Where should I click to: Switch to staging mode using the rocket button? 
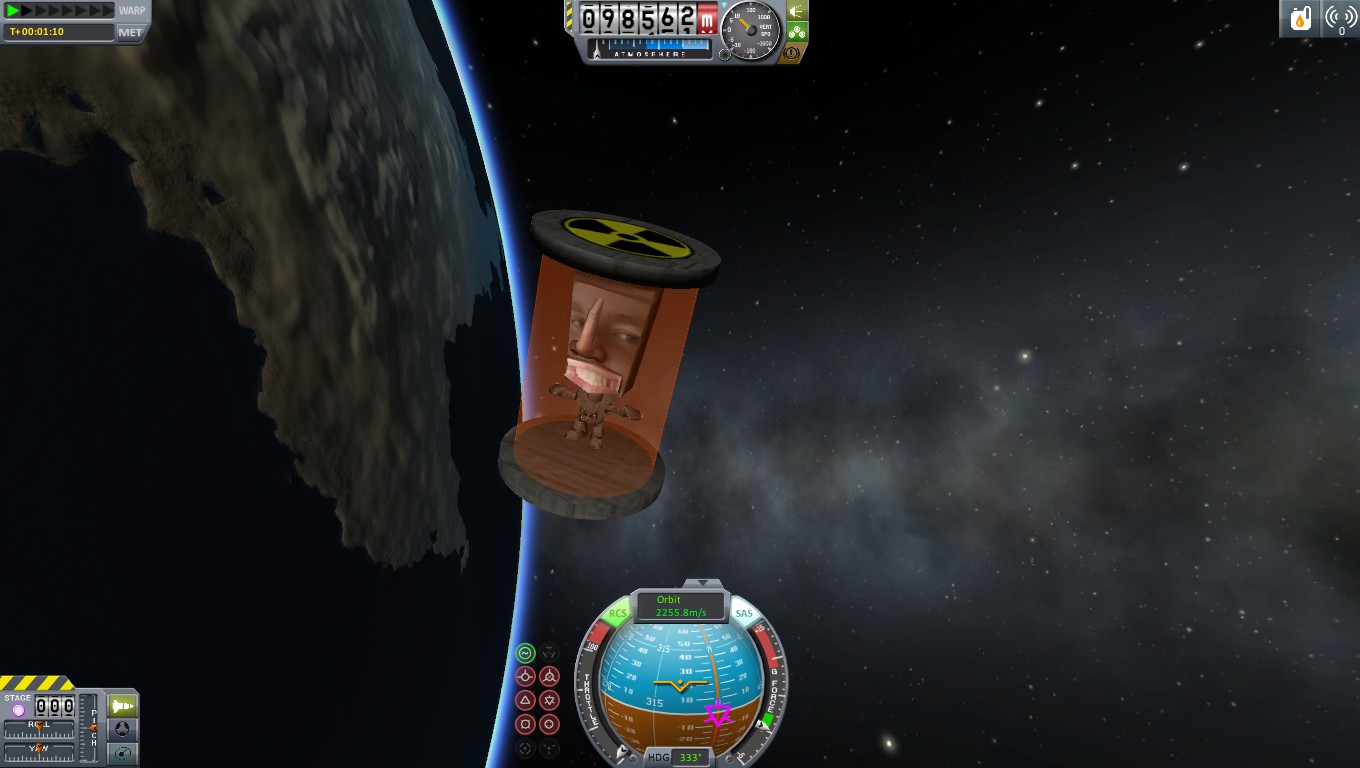click(122, 706)
